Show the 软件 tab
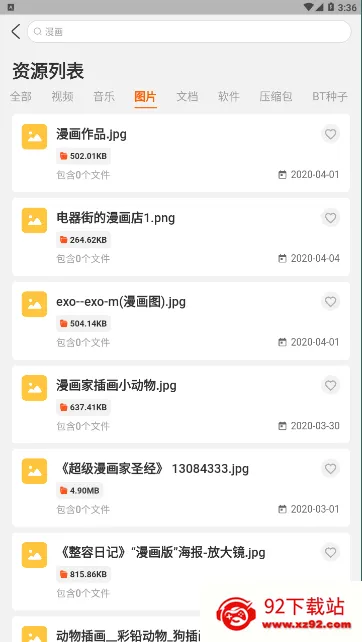The image size is (362, 642). pos(229,97)
